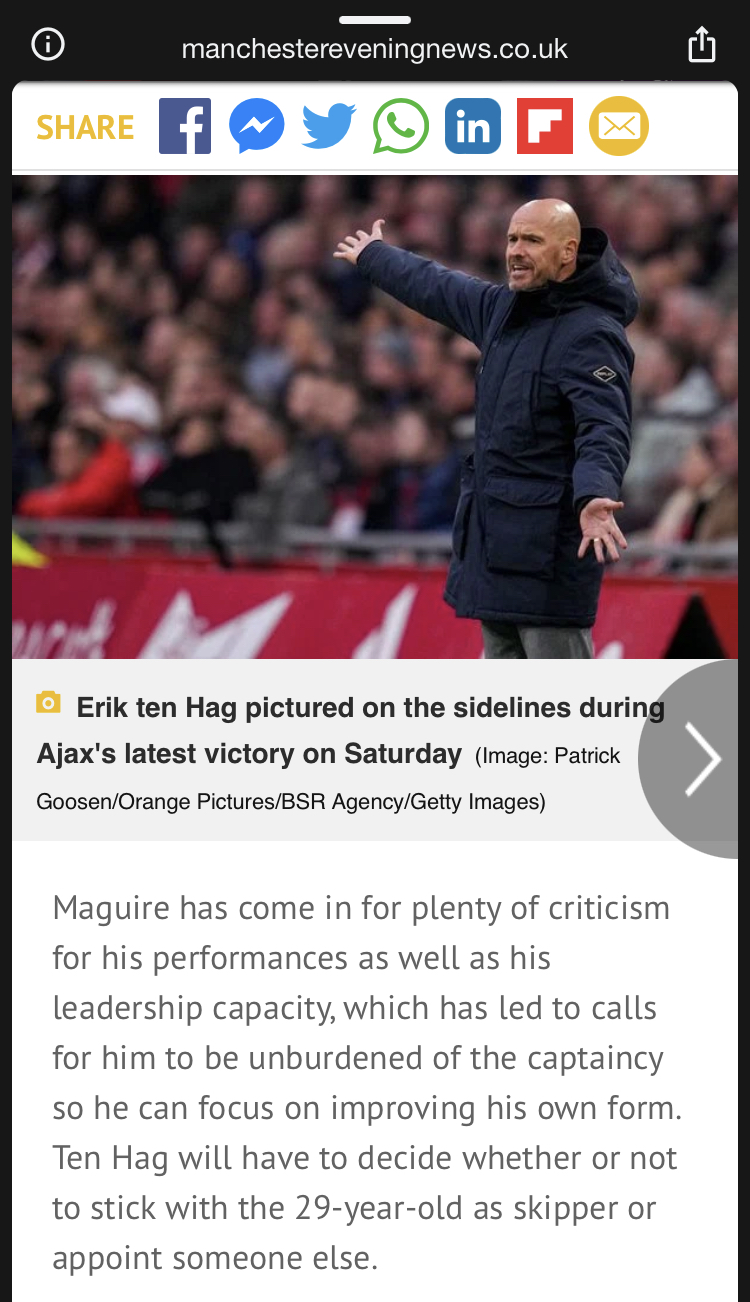Viewport: 750px width, 1302px height.
Task: Share article via WhatsApp
Action: point(401,126)
